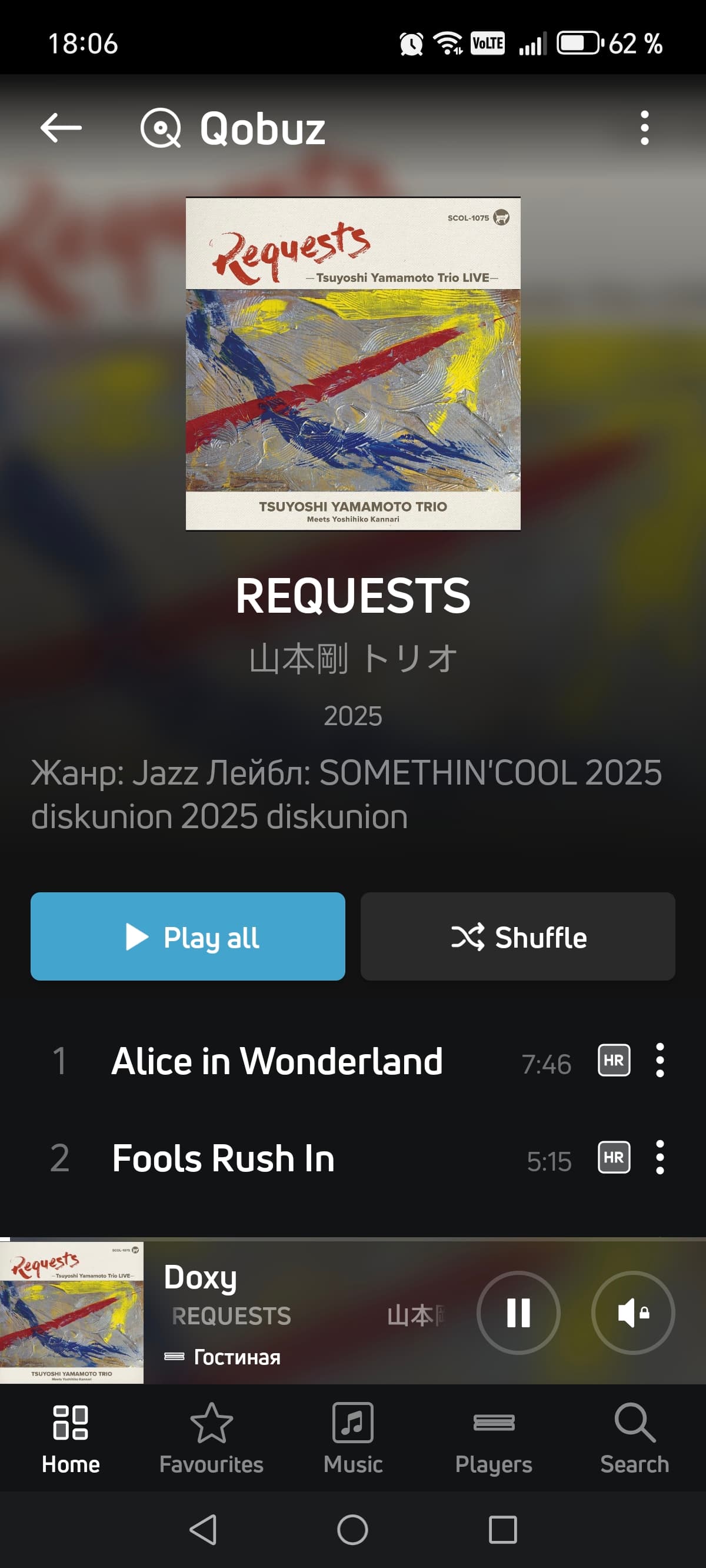
Task: Go back using the top arrow
Action: pyautogui.click(x=61, y=128)
